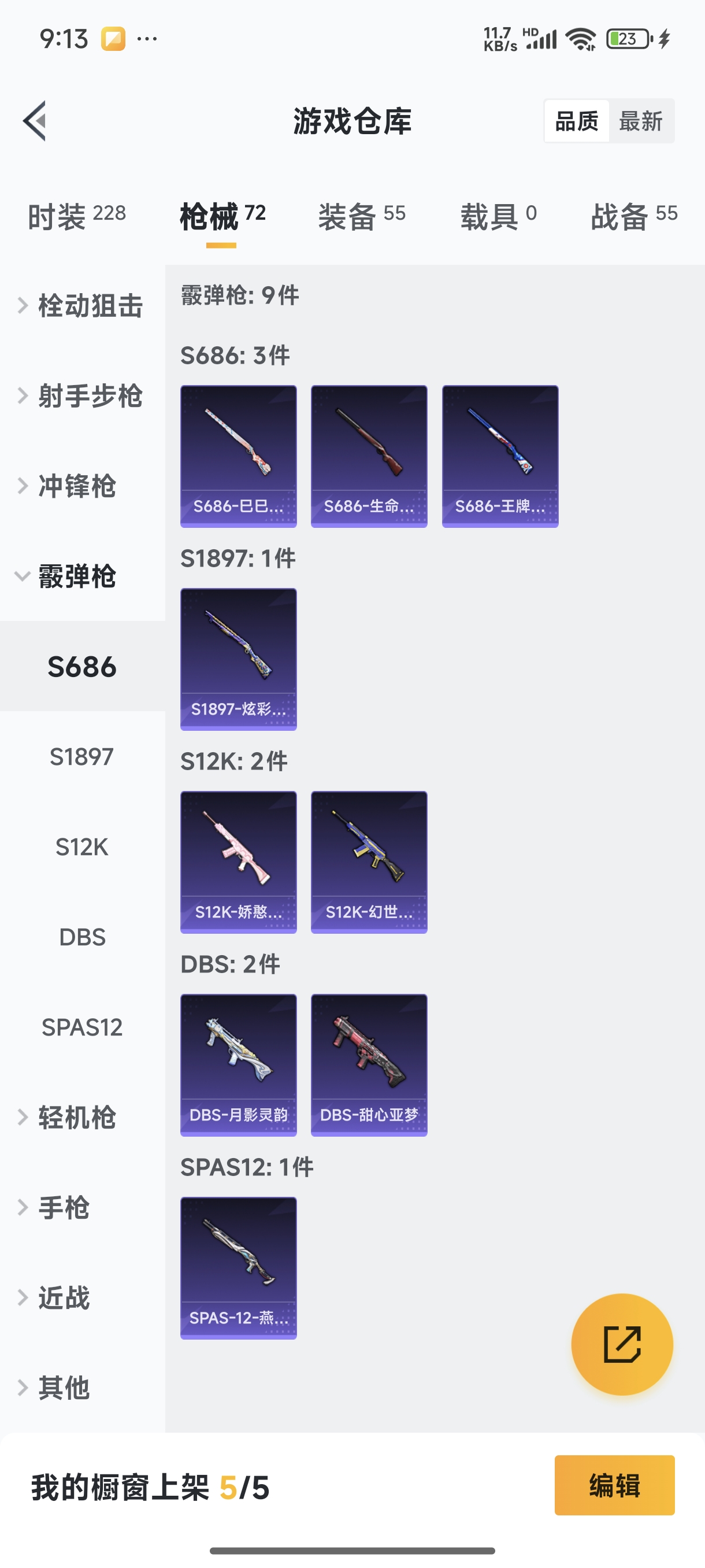Select the DBS-月影灵韵 skin
Image resolution: width=705 pixels, height=1568 pixels.
(238, 1064)
